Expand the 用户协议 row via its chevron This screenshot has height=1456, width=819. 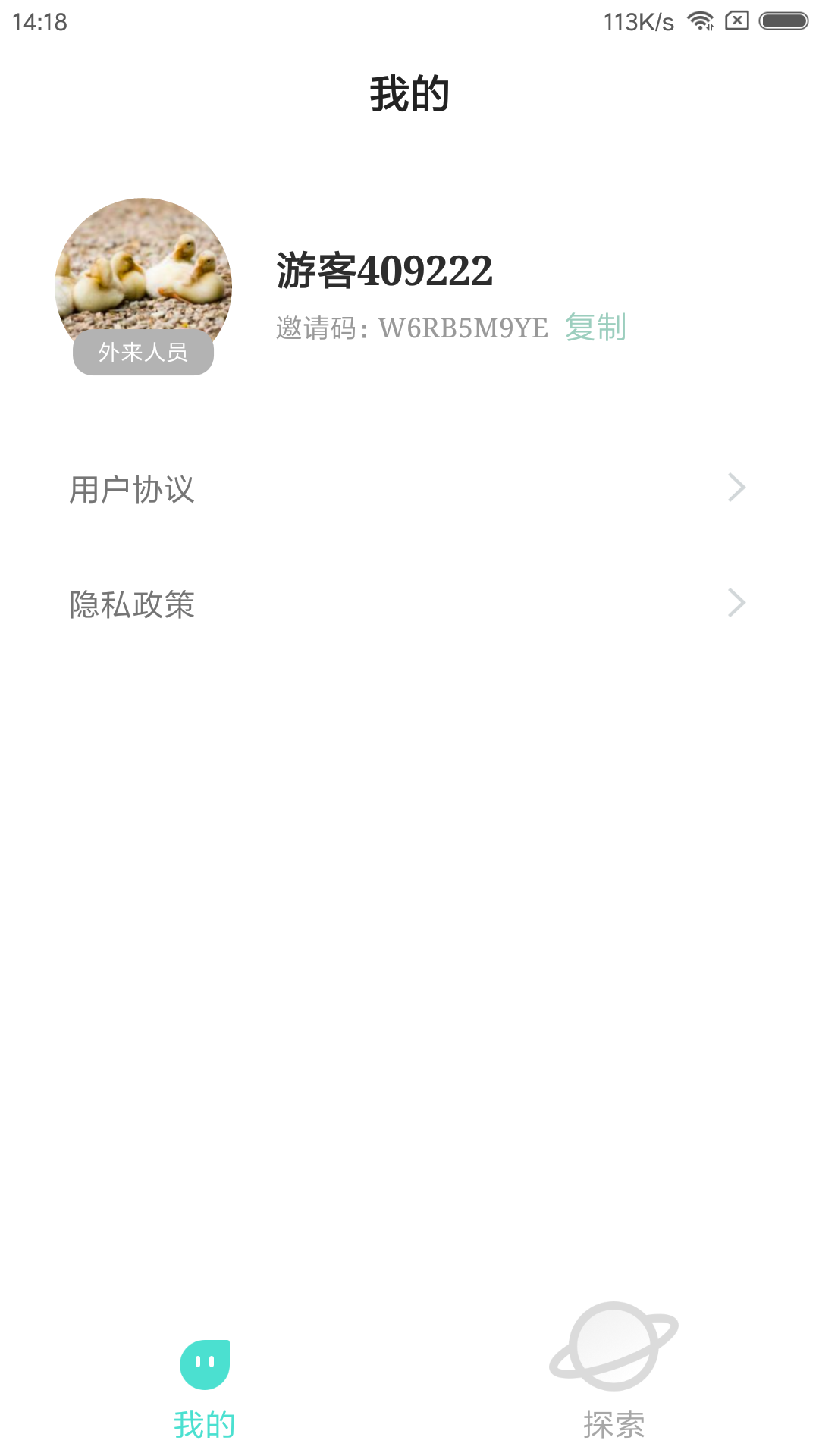tap(736, 488)
